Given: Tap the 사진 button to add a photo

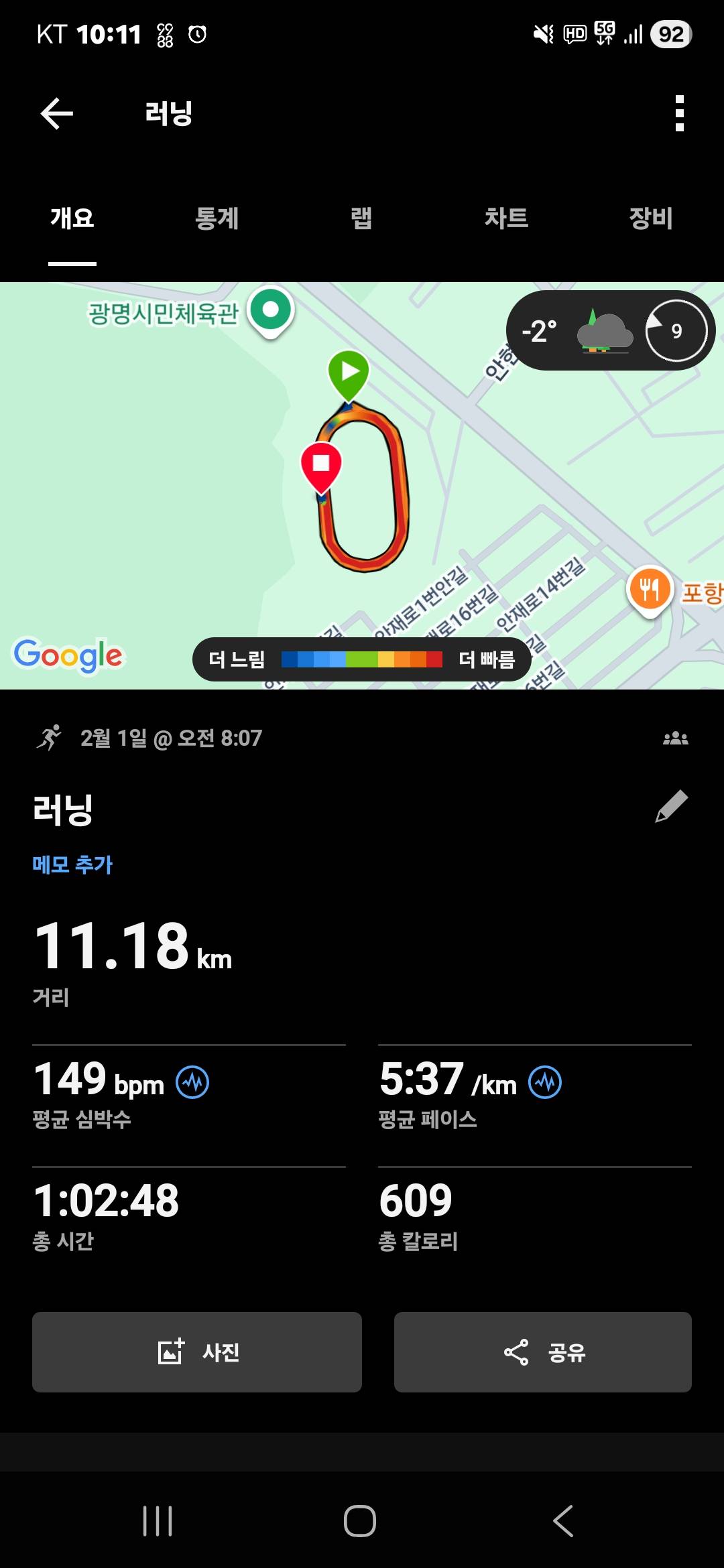Looking at the screenshot, I should pyautogui.click(x=196, y=1352).
